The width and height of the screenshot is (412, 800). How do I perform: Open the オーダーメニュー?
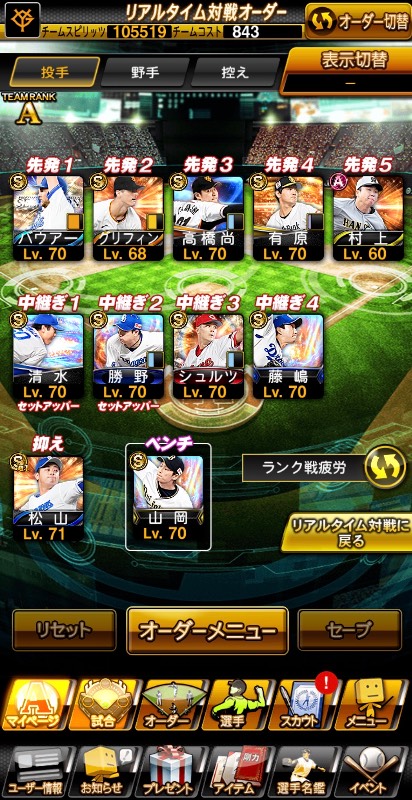click(x=207, y=630)
